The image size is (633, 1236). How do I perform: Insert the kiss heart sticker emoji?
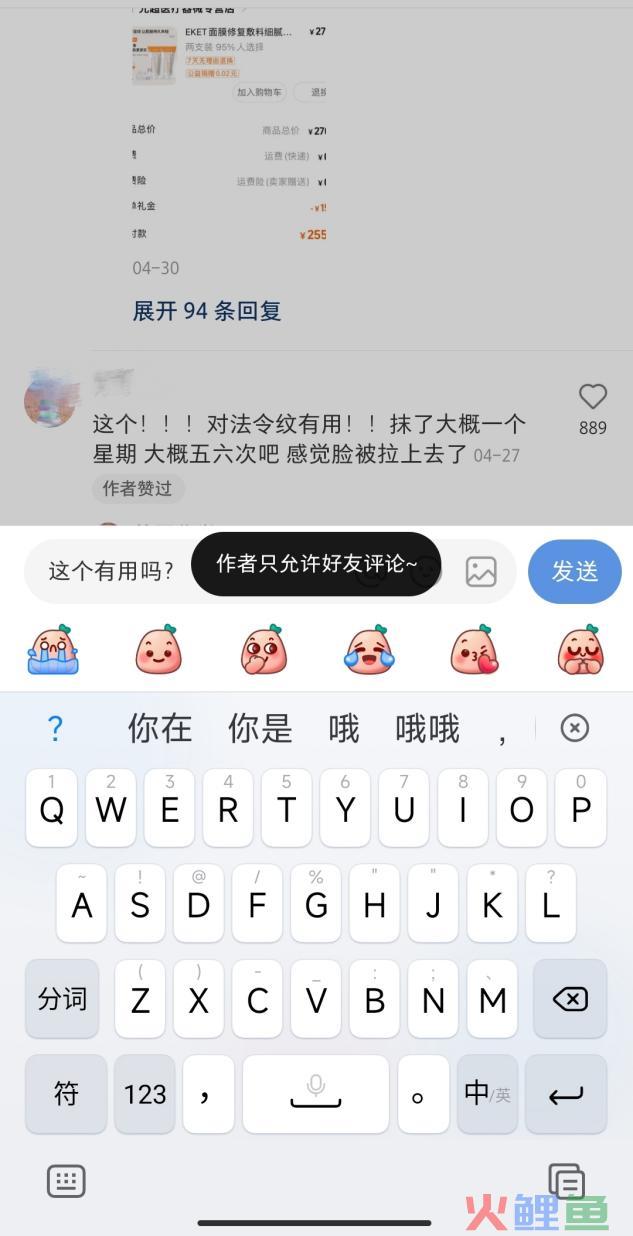[x=475, y=650]
